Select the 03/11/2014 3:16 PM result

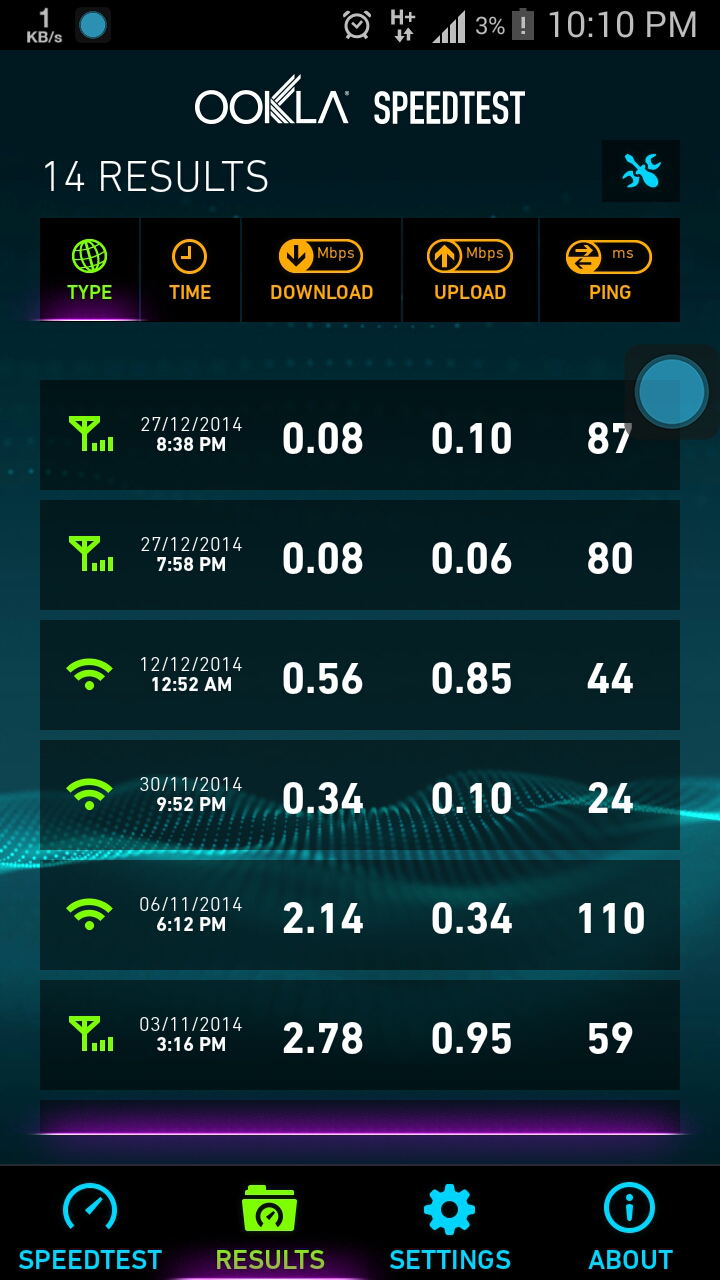pyautogui.click(x=359, y=1035)
